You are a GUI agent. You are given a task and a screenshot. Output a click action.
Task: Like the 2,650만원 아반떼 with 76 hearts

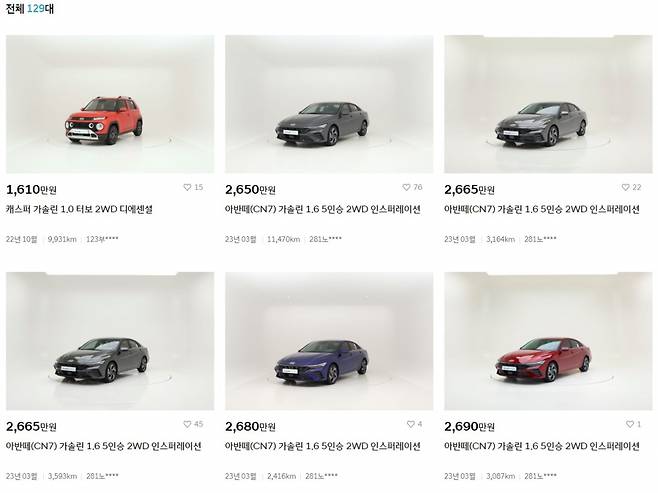coord(406,187)
